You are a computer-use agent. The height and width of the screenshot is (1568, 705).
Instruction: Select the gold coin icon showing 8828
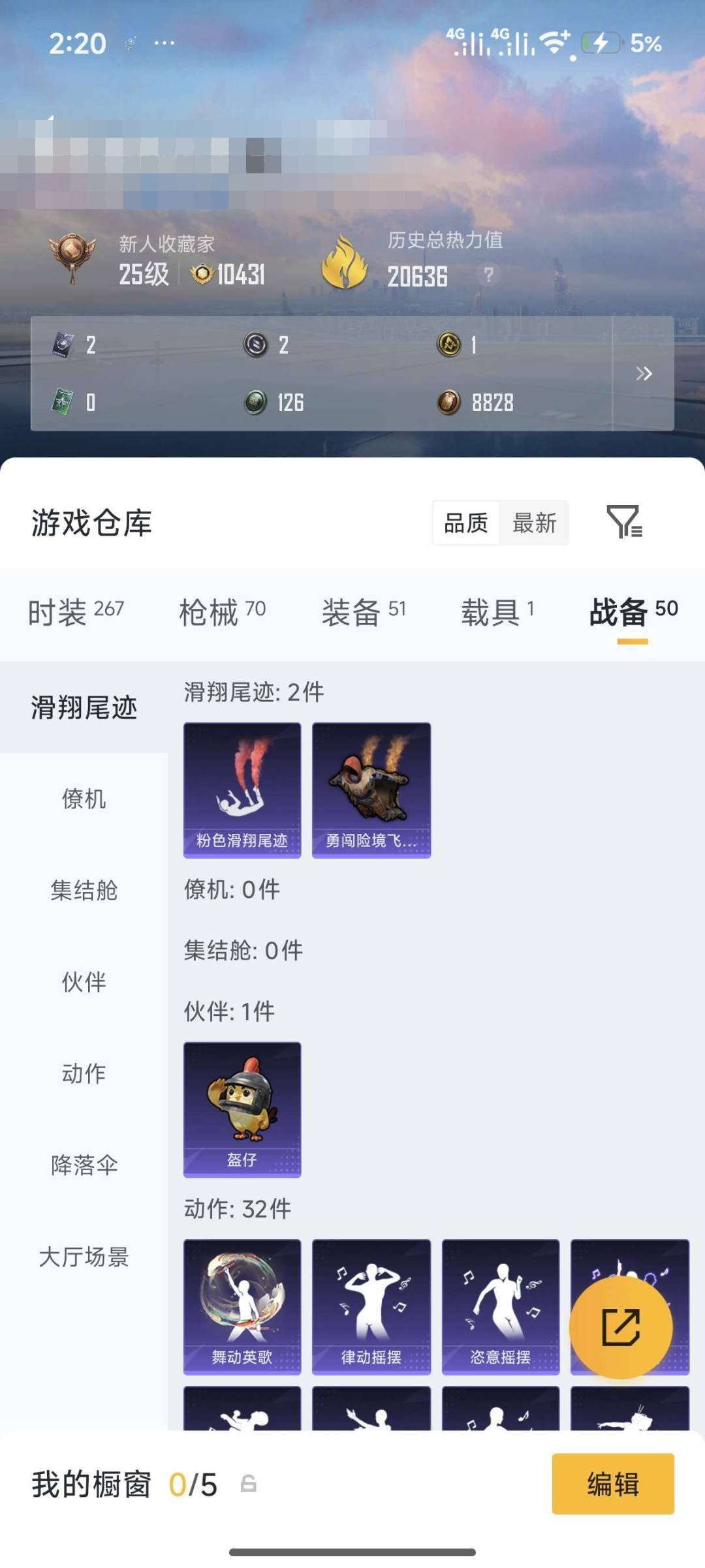[x=450, y=402]
